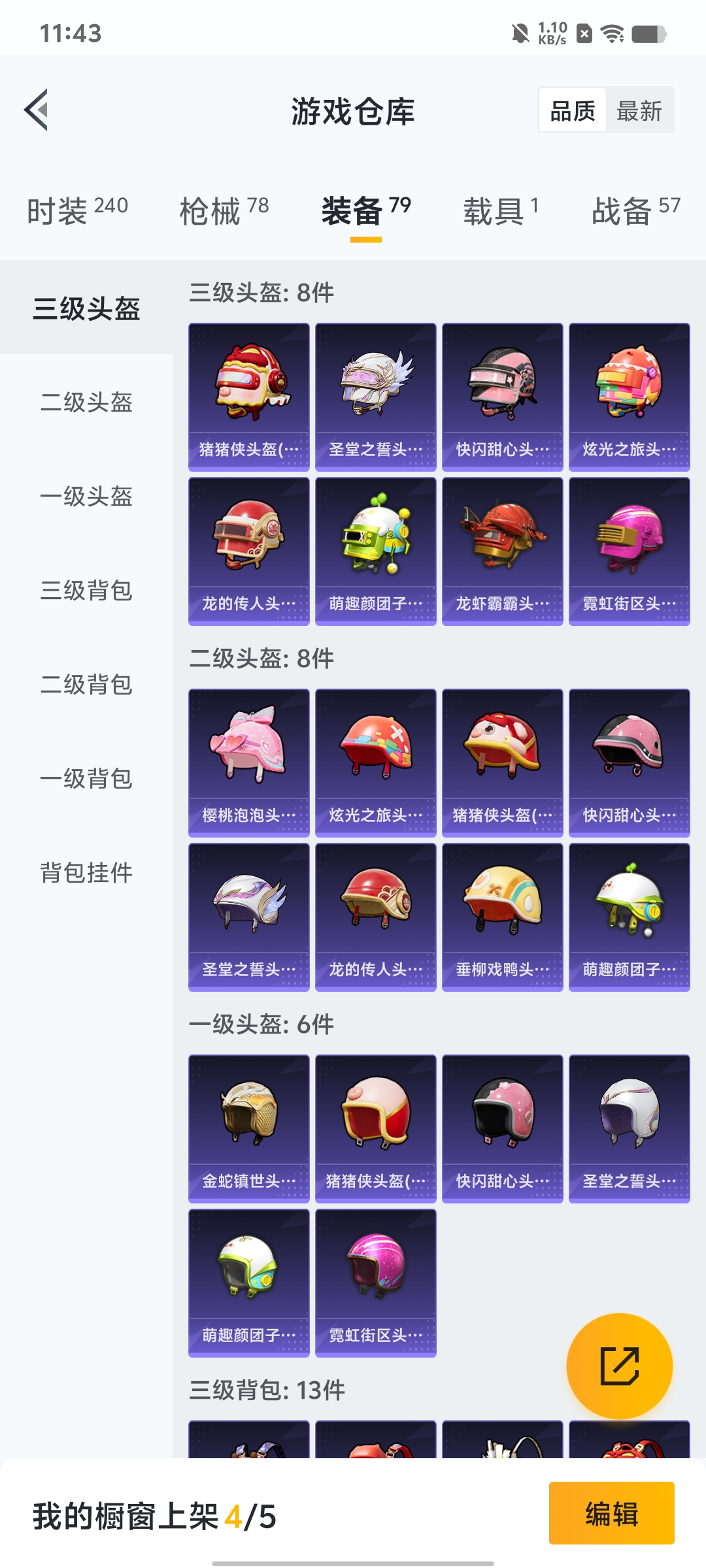Select 一级背包 in the sidebar
The width and height of the screenshot is (706, 1568).
click(x=86, y=779)
